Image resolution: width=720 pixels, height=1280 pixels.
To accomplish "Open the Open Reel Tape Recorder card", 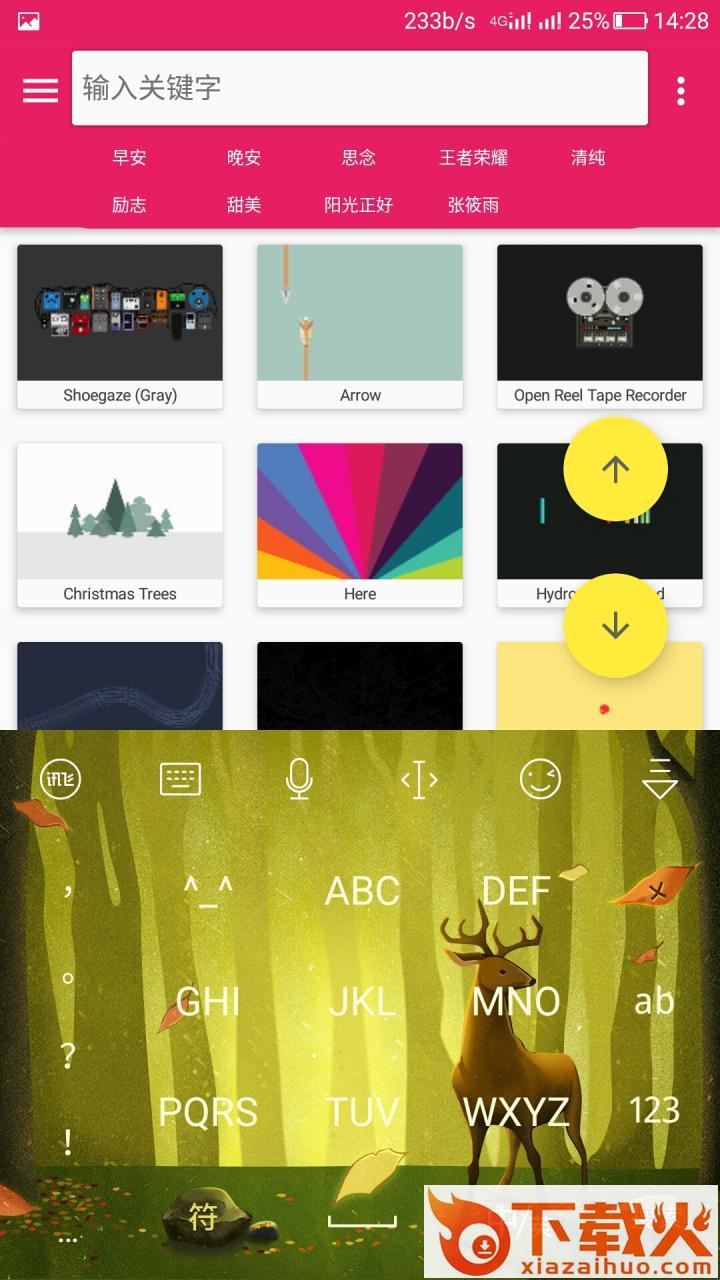I will click(x=600, y=325).
